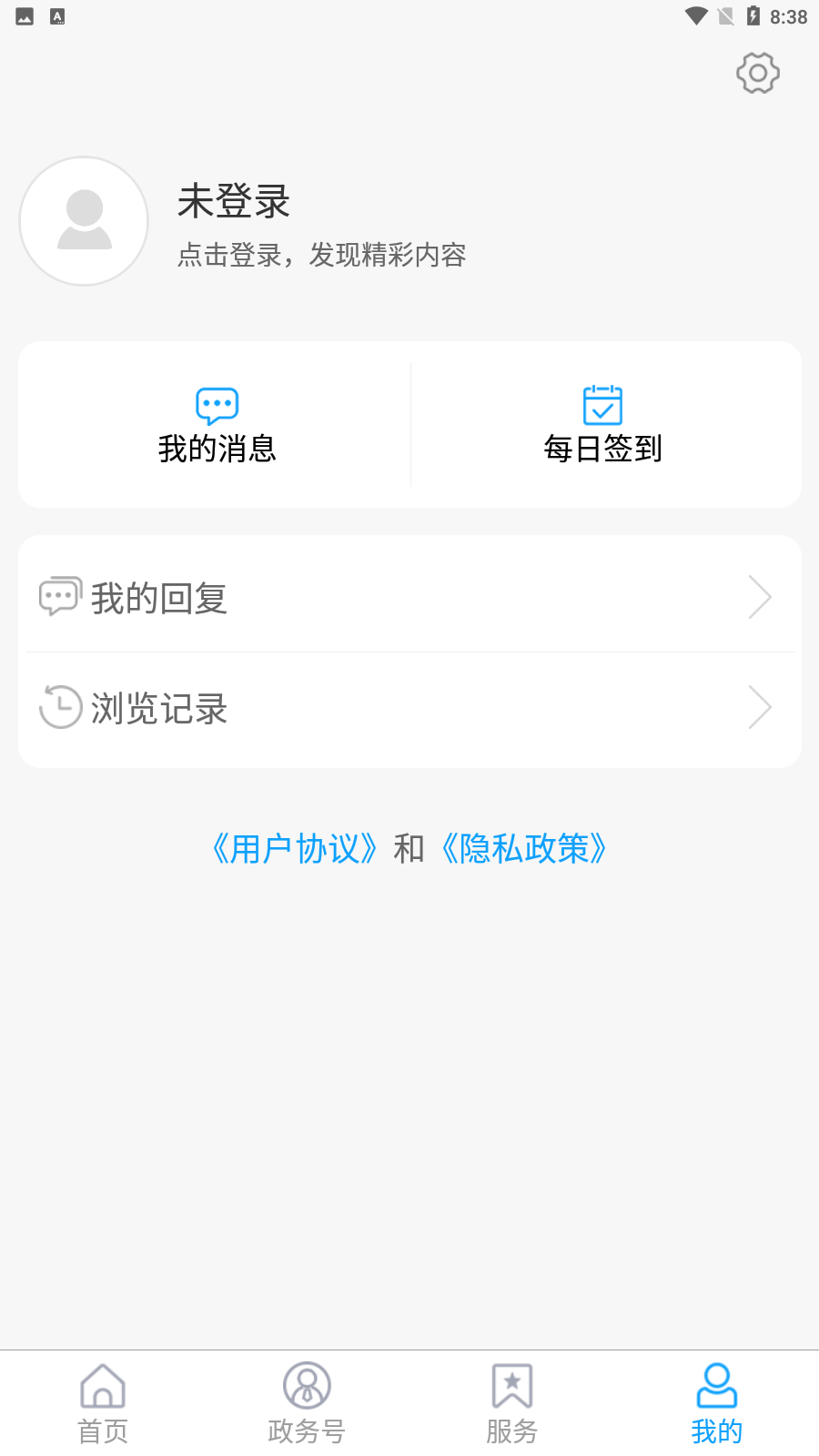The image size is (819, 1456).
Task: Click the 浏览记录 clock history icon
Action: pyautogui.click(x=59, y=707)
